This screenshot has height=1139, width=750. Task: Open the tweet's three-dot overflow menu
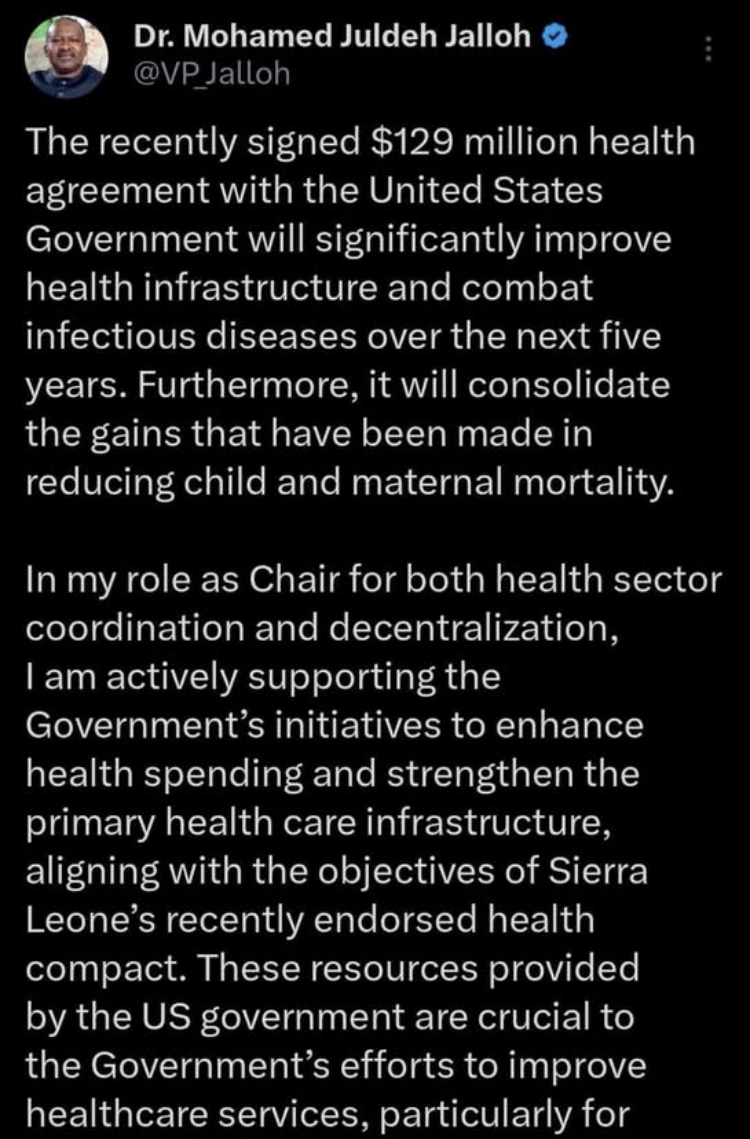pyautogui.click(x=708, y=47)
